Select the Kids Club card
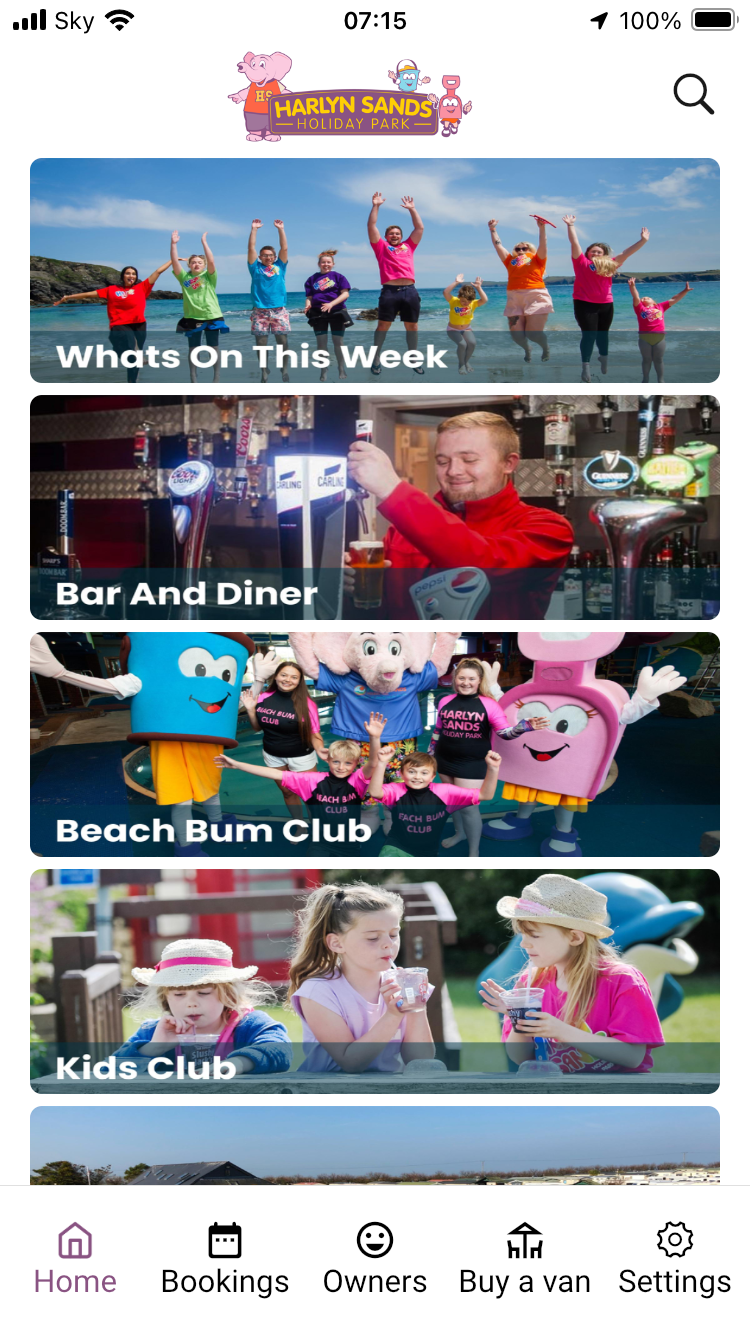The width and height of the screenshot is (750, 1334). coord(375,982)
